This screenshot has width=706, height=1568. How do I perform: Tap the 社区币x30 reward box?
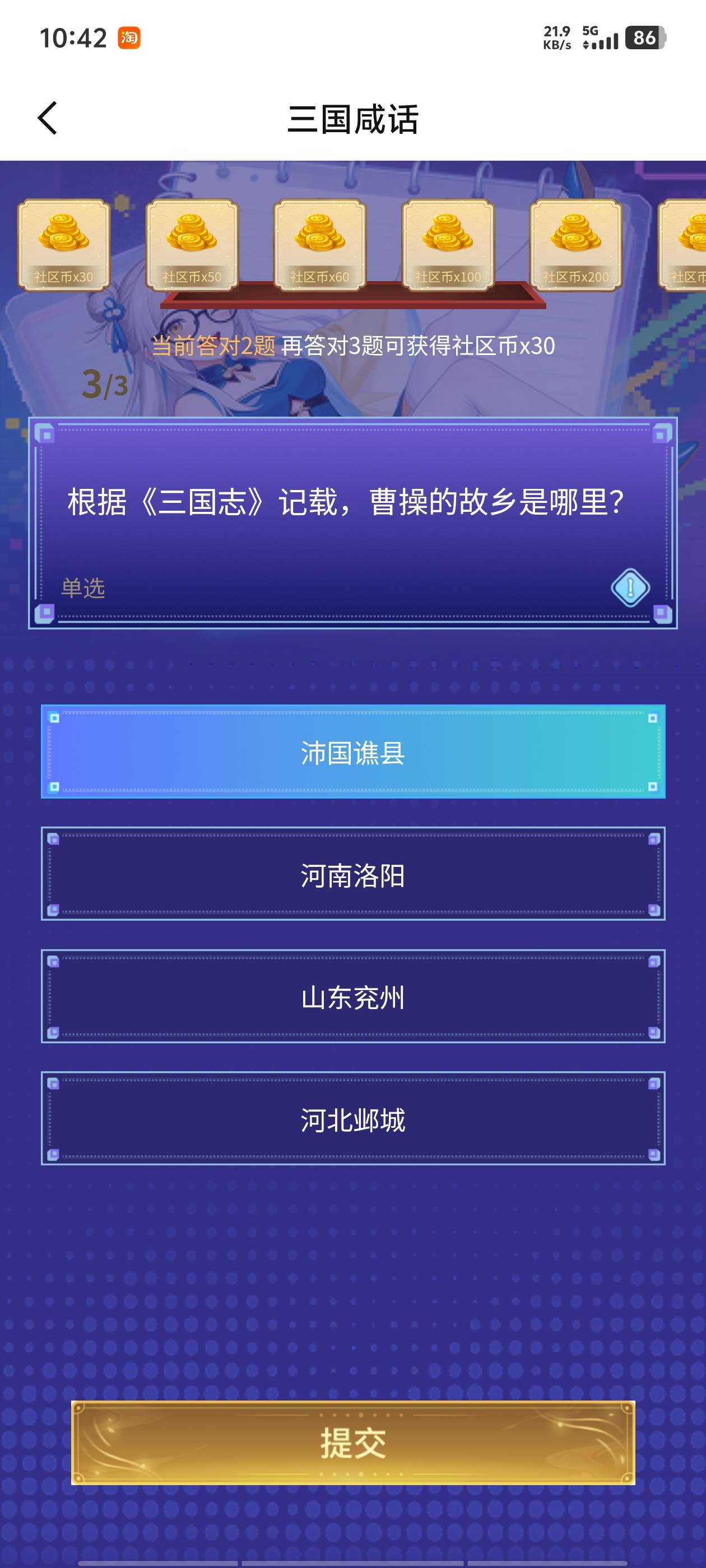(x=64, y=244)
